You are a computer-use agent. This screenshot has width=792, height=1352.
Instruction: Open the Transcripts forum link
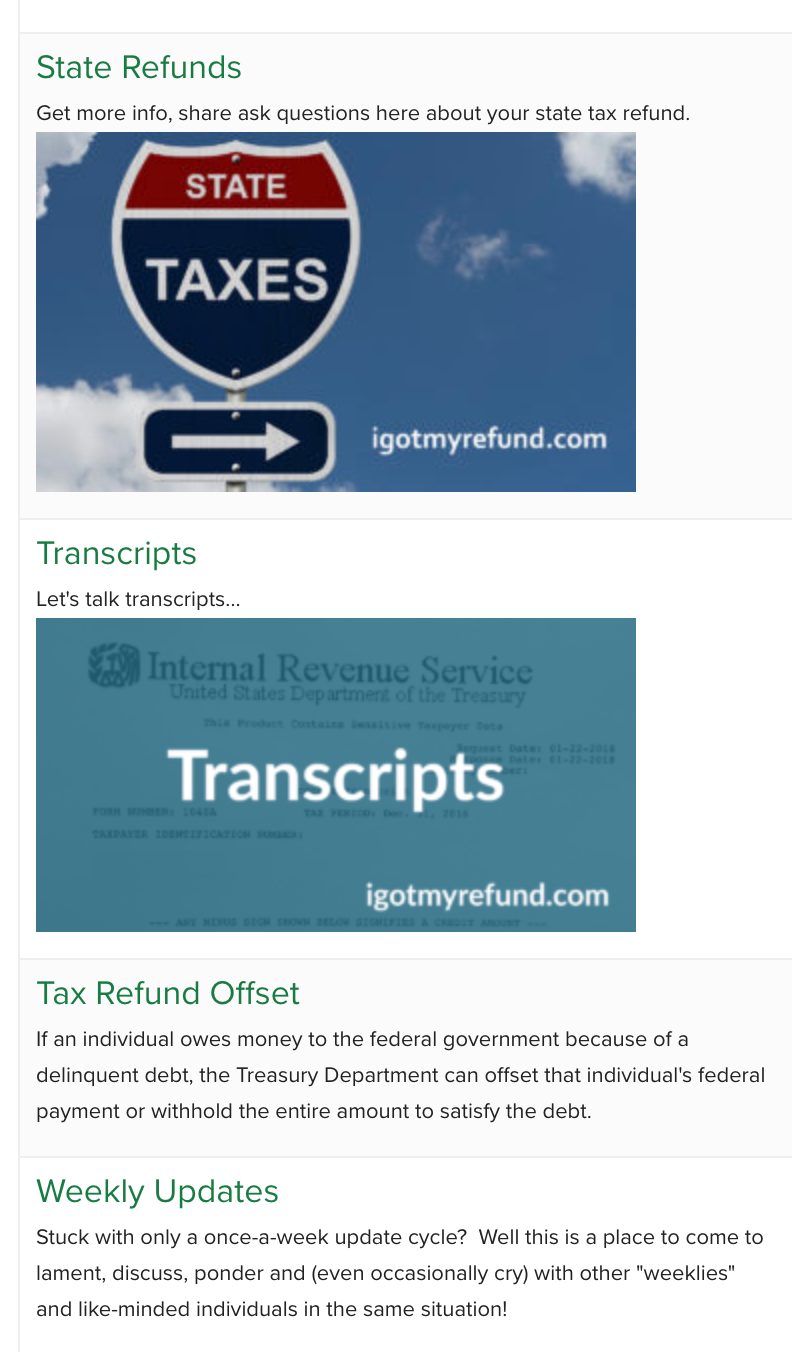coord(116,553)
